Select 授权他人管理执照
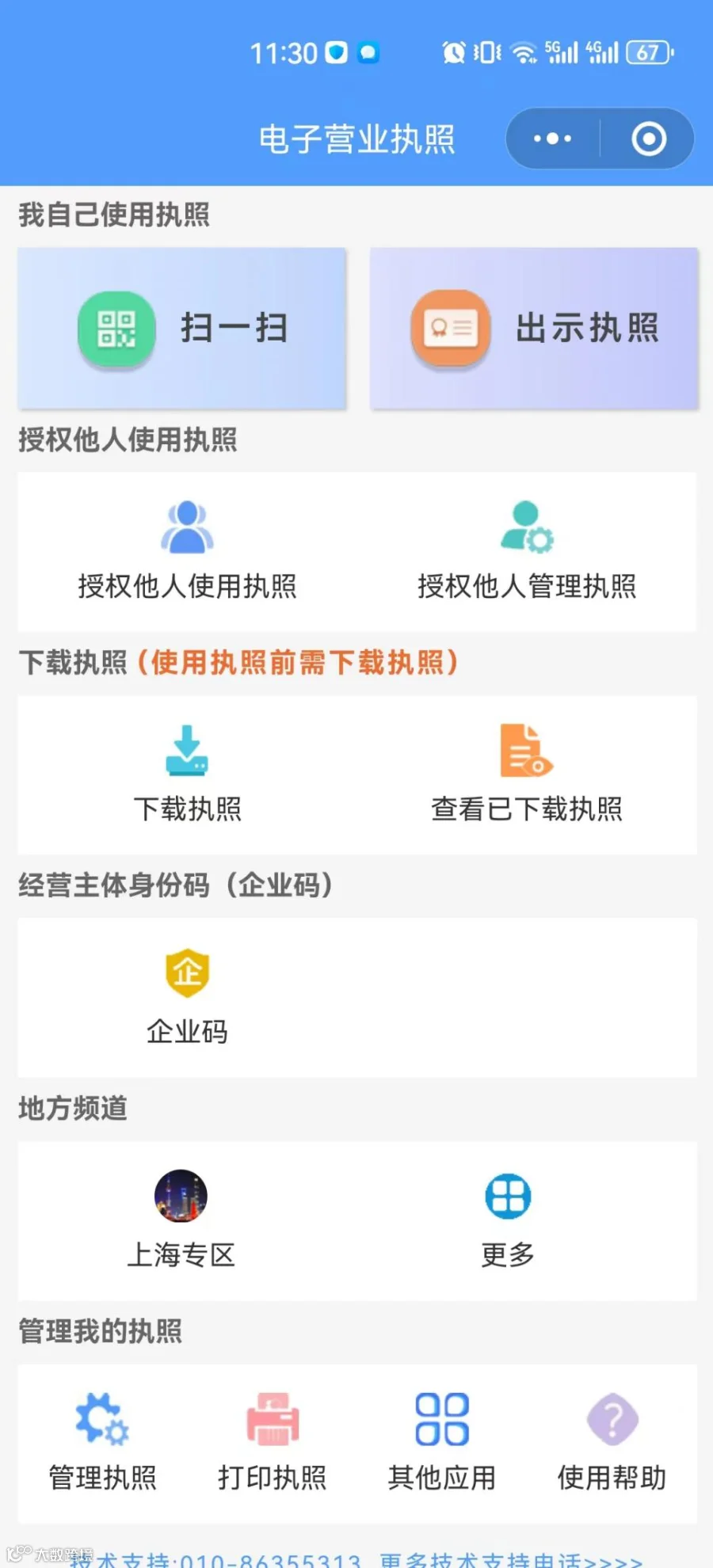 527,550
